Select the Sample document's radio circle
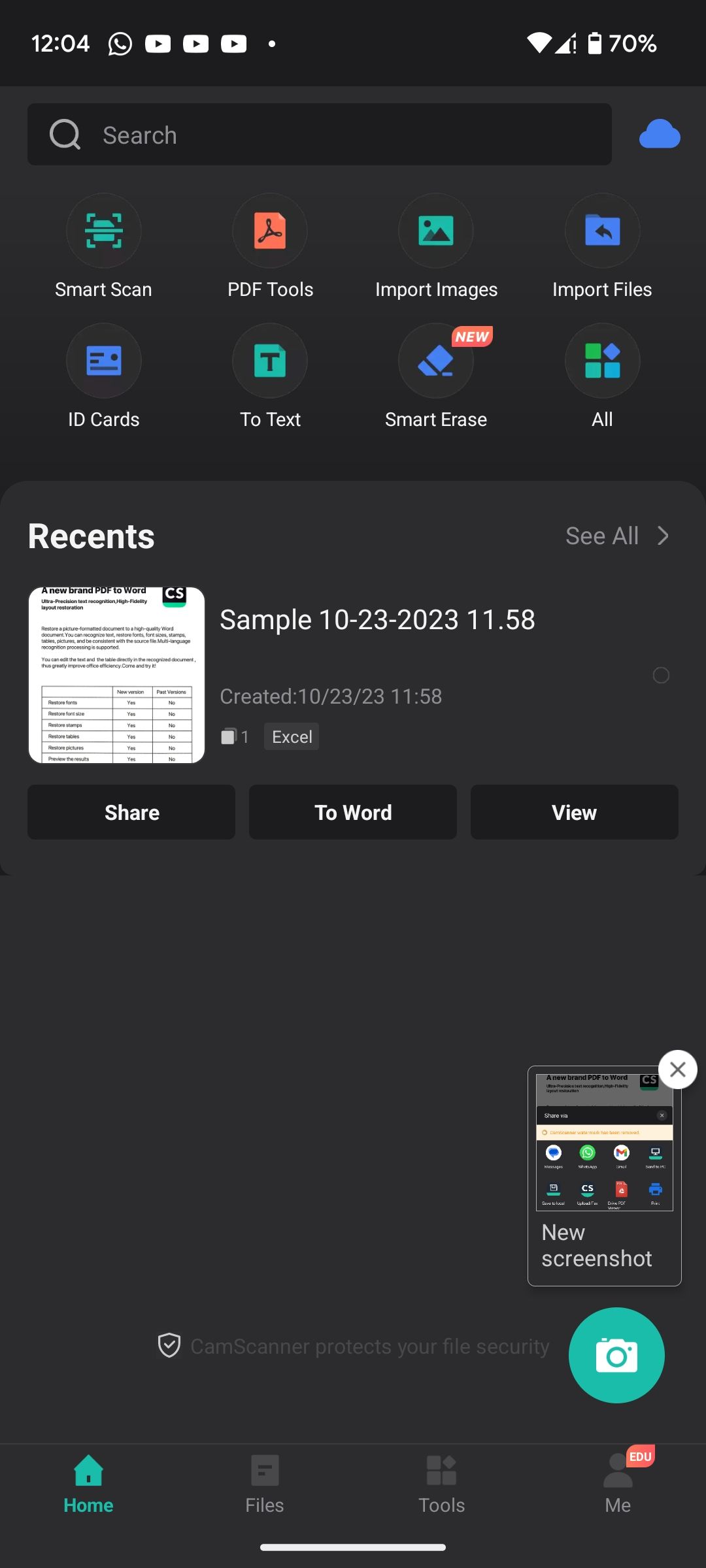The image size is (706, 1568). point(661,675)
